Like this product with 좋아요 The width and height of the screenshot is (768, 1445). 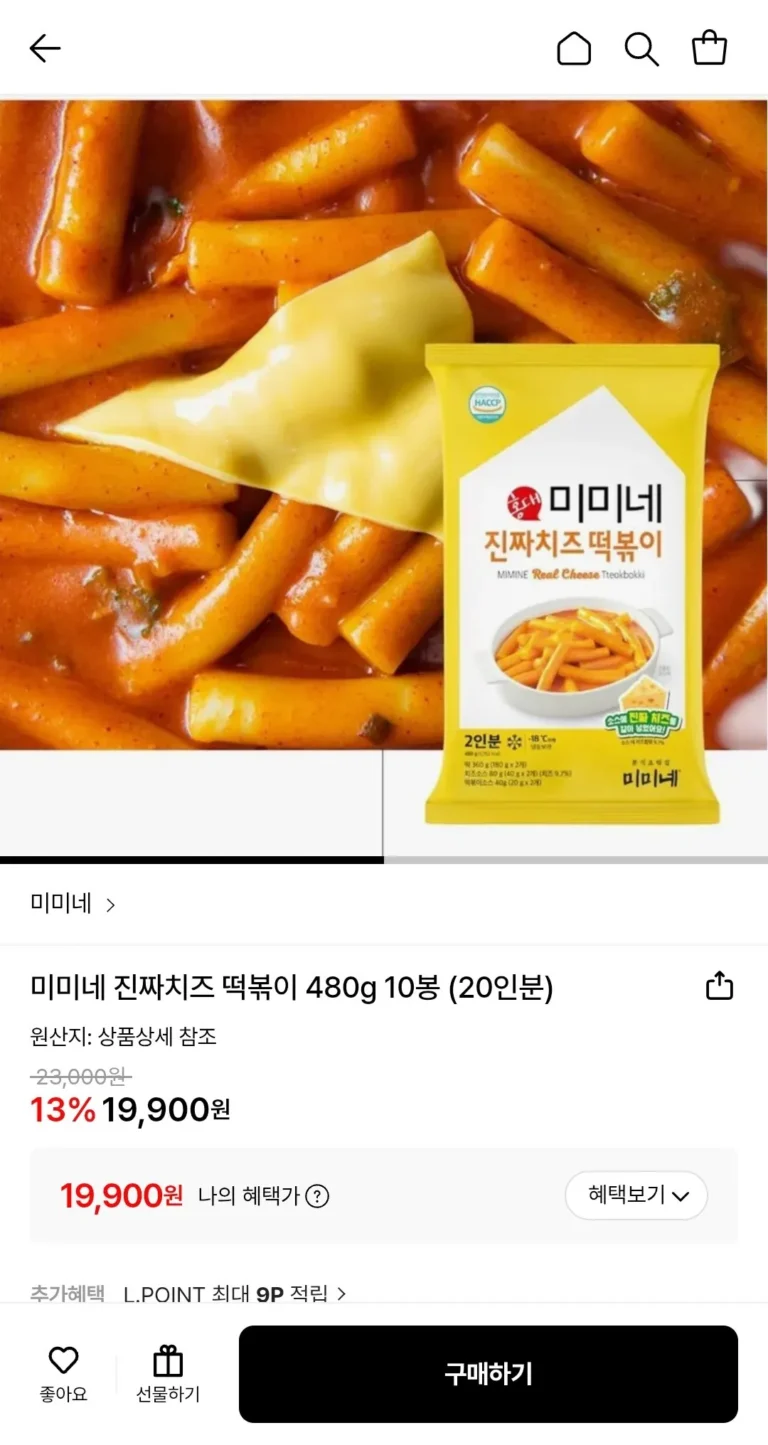[x=63, y=1374]
